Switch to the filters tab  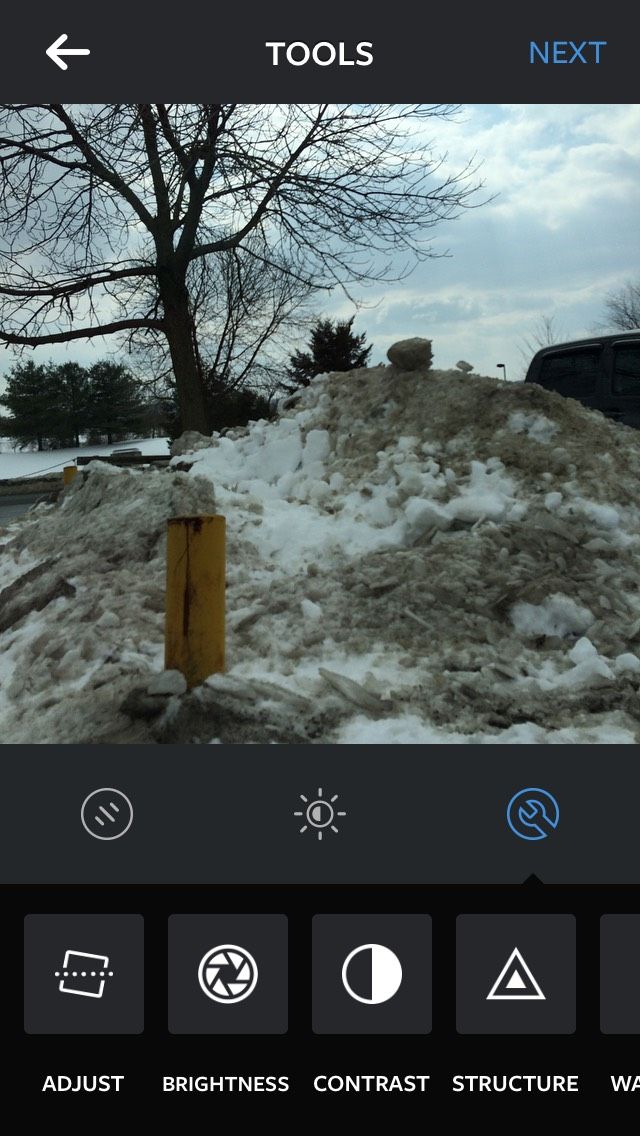coord(107,814)
